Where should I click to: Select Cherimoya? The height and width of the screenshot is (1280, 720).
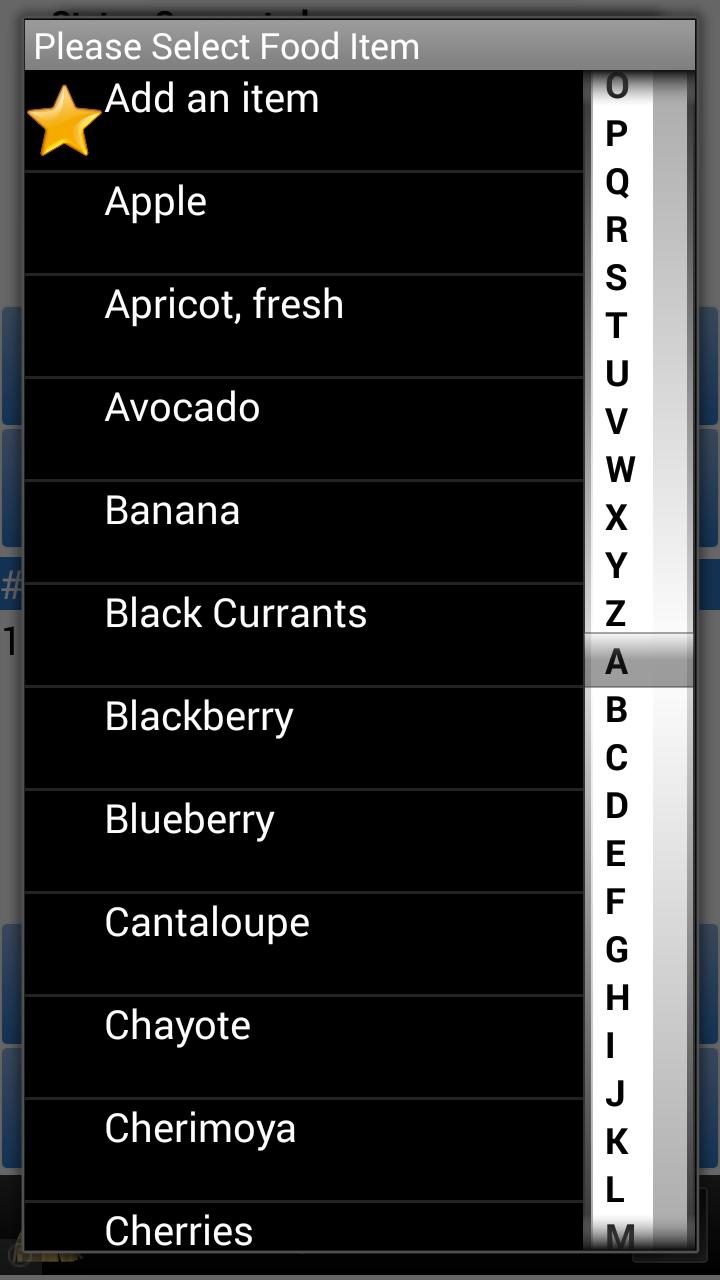point(303,1150)
